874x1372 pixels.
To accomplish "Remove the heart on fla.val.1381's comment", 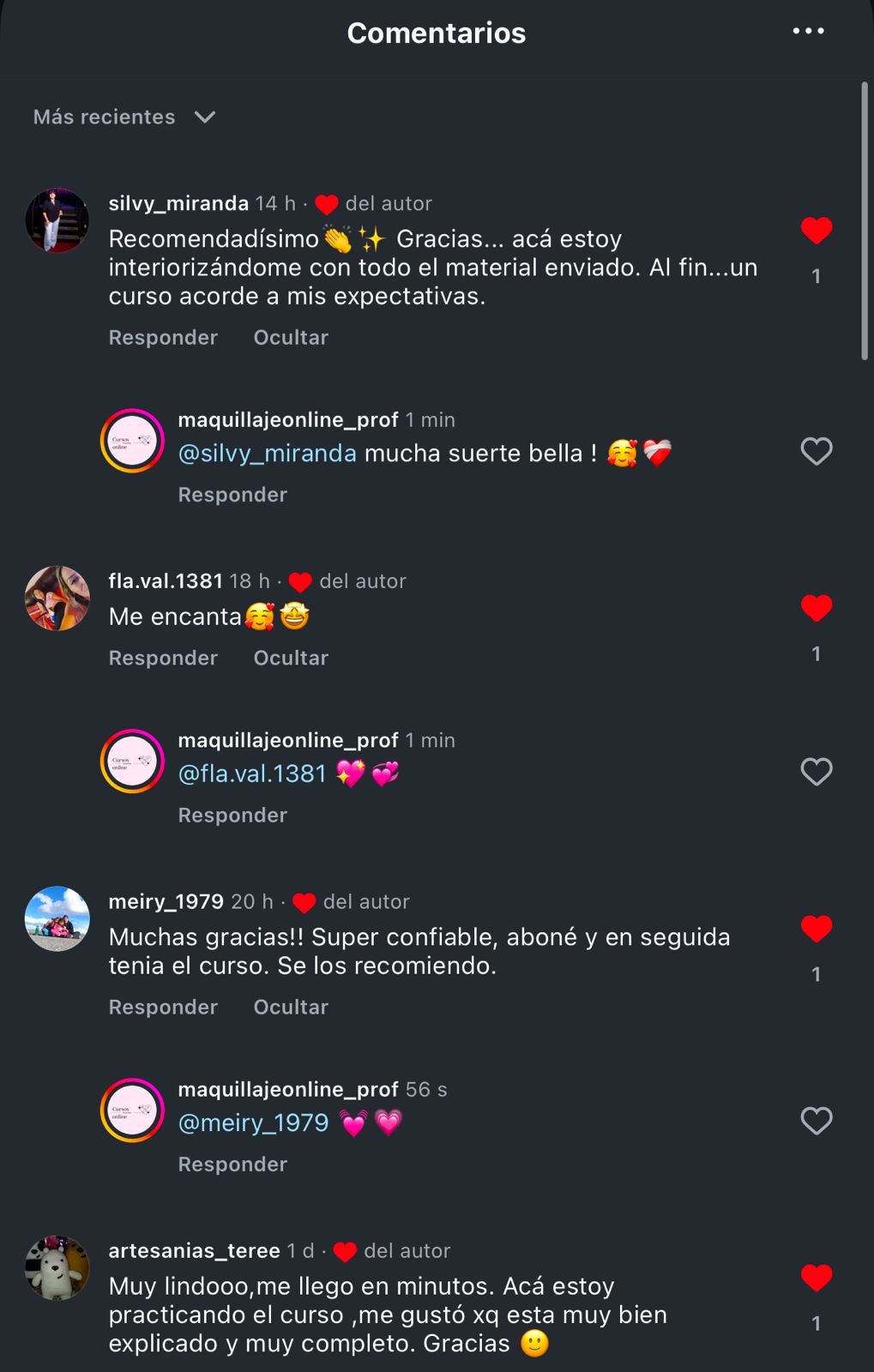I will pyautogui.click(x=816, y=609).
